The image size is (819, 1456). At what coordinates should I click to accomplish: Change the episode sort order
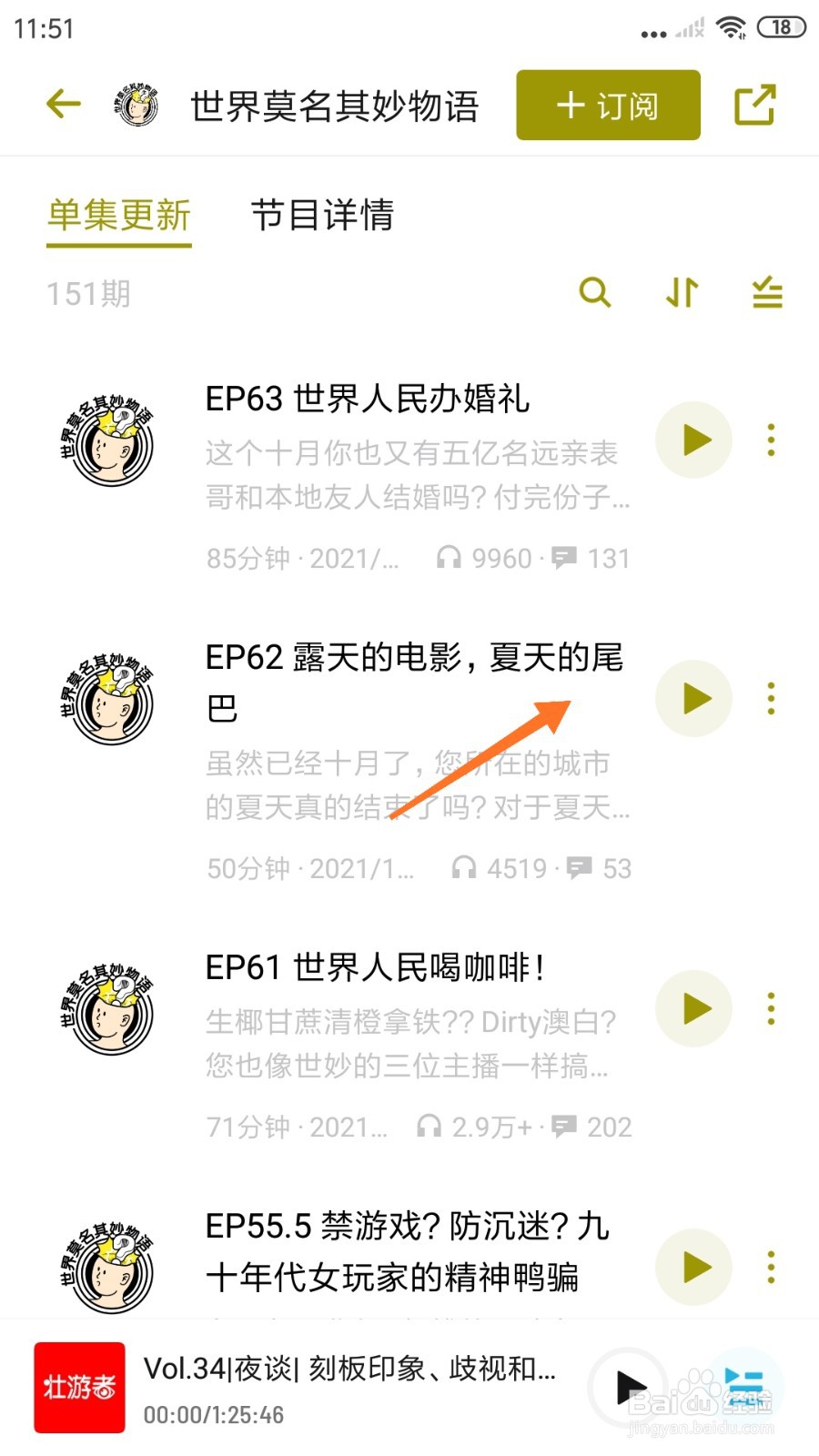pos(682,293)
